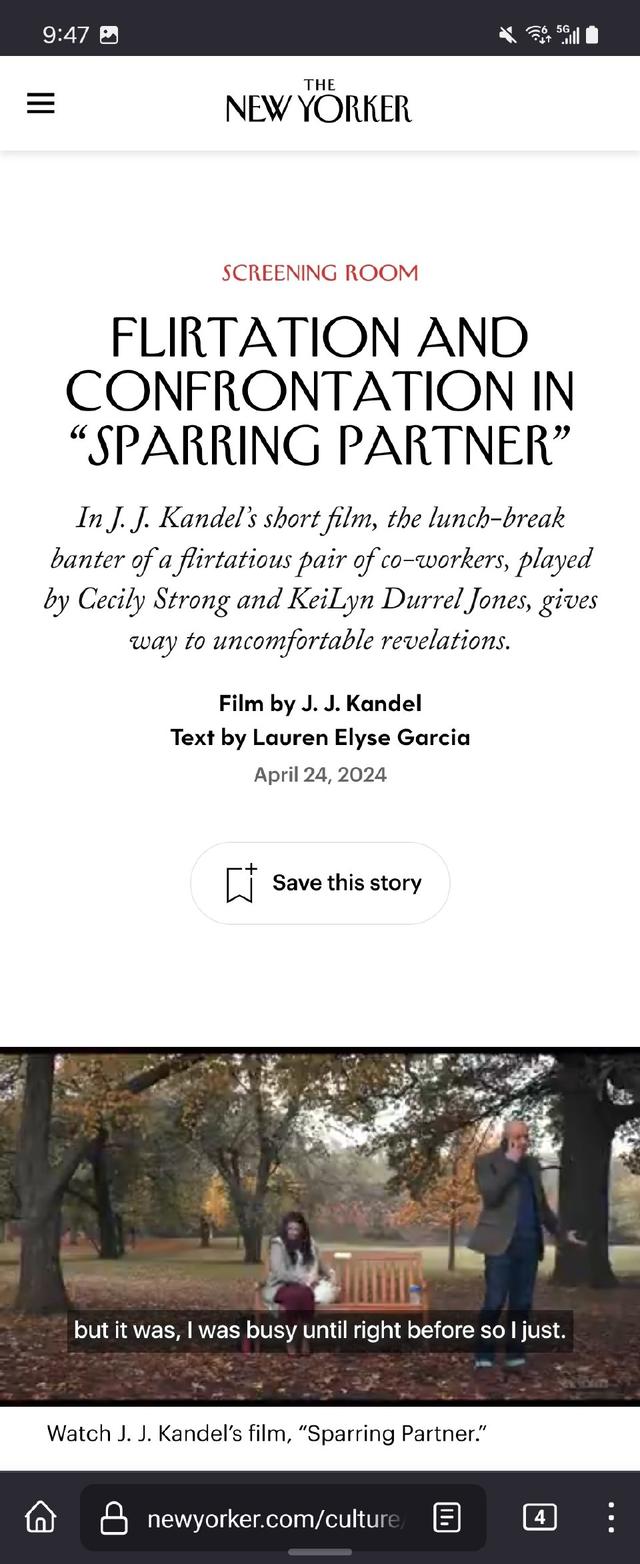Open the hamburger navigation menu
The height and width of the screenshot is (1564, 640).
click(41, 104)
